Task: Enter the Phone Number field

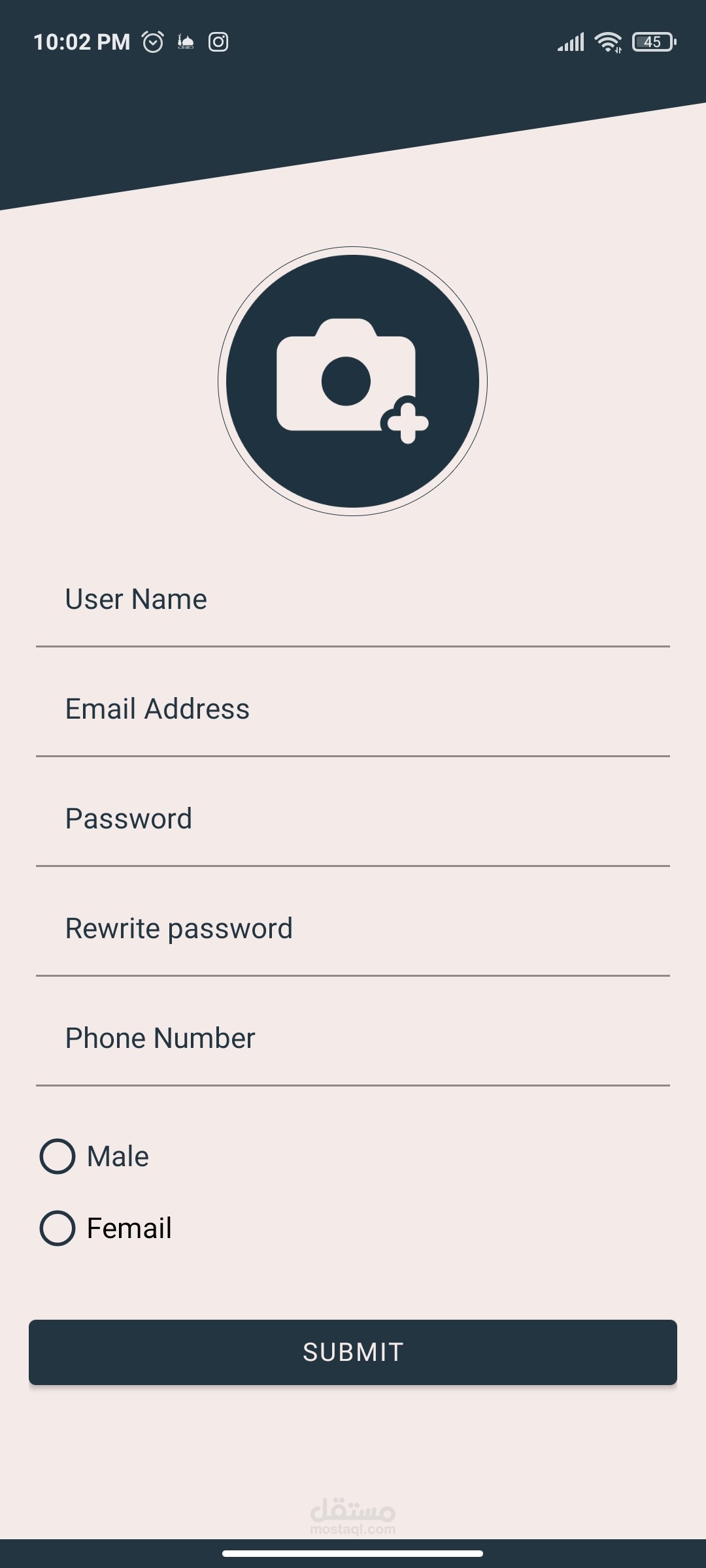Action: [x=353, y=1039]
